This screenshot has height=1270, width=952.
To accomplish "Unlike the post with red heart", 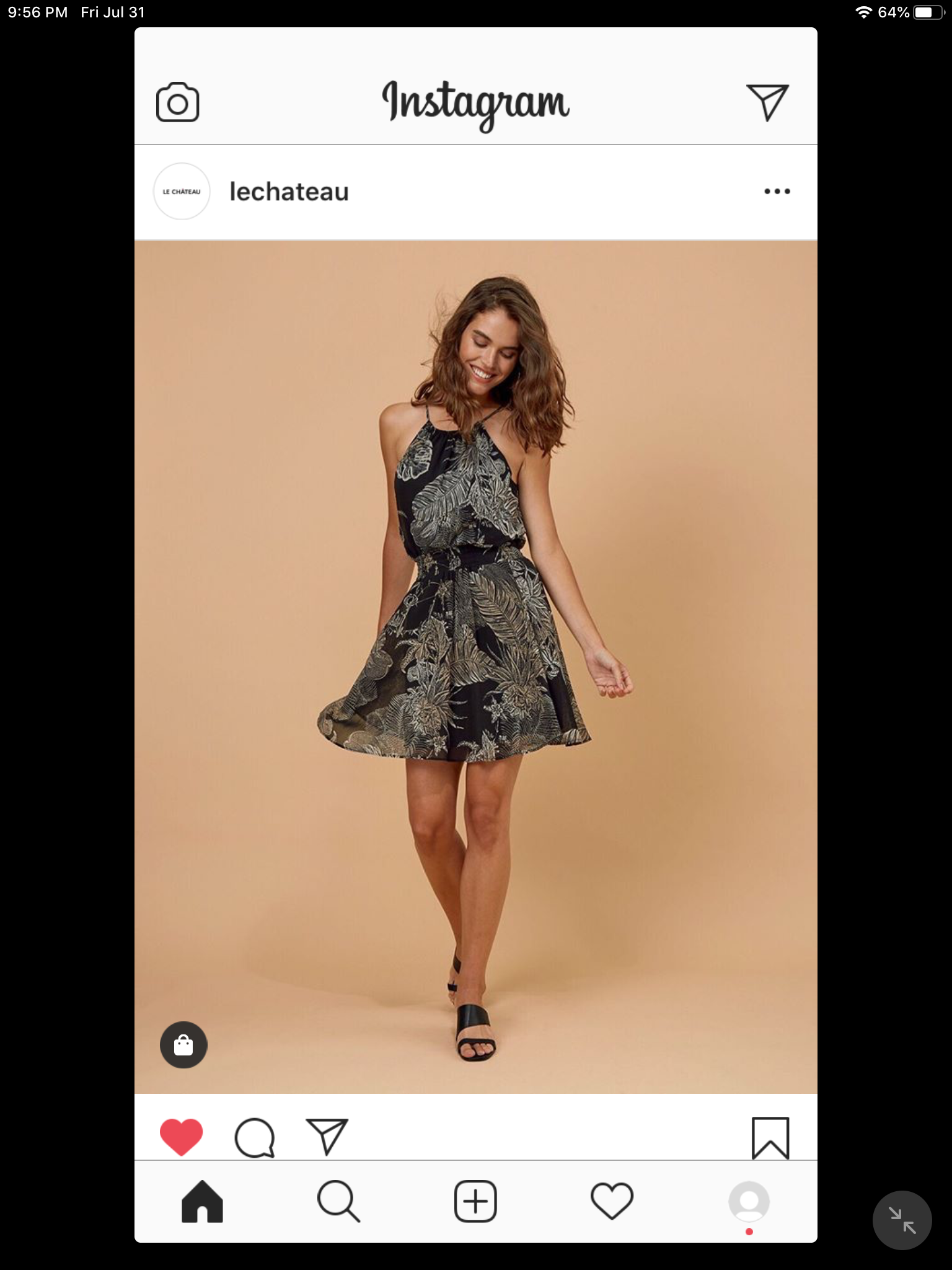I will [181, 1137].
